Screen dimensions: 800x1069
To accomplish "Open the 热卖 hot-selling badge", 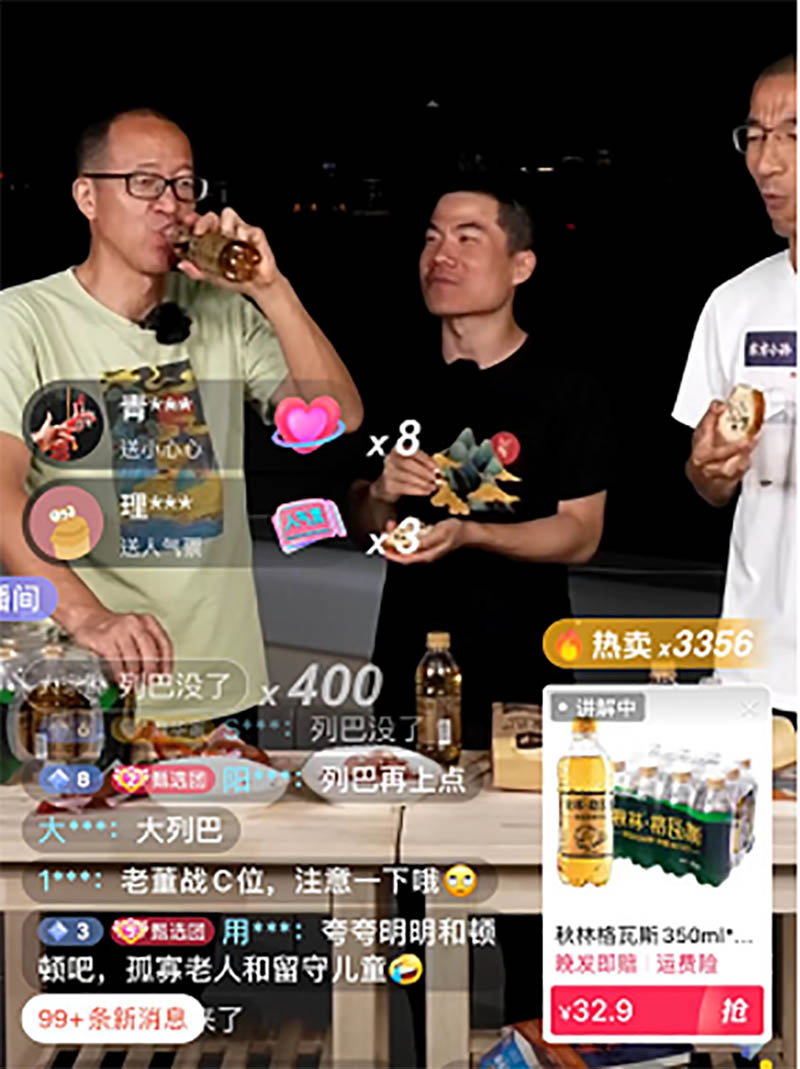I will point(650,645).
